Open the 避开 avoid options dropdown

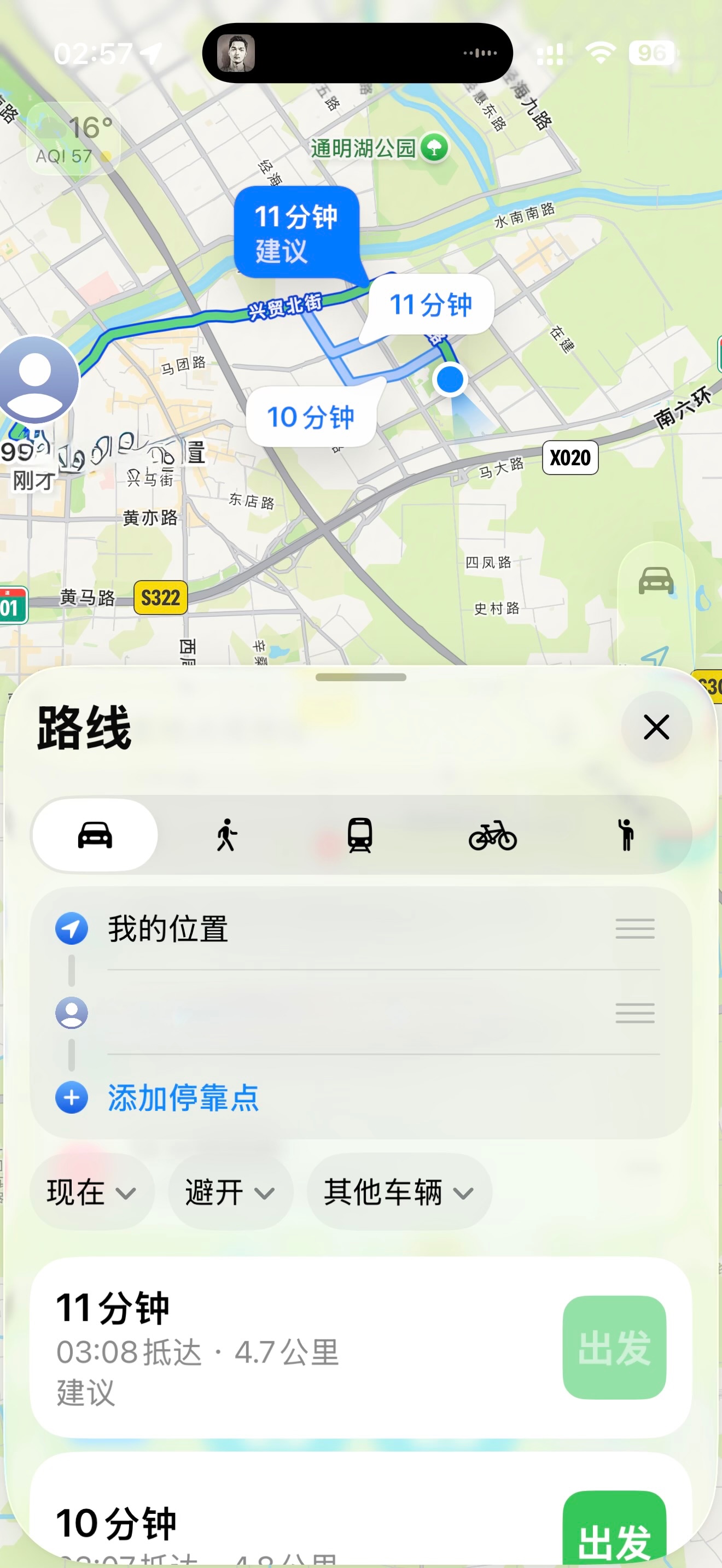point(230,1192)
